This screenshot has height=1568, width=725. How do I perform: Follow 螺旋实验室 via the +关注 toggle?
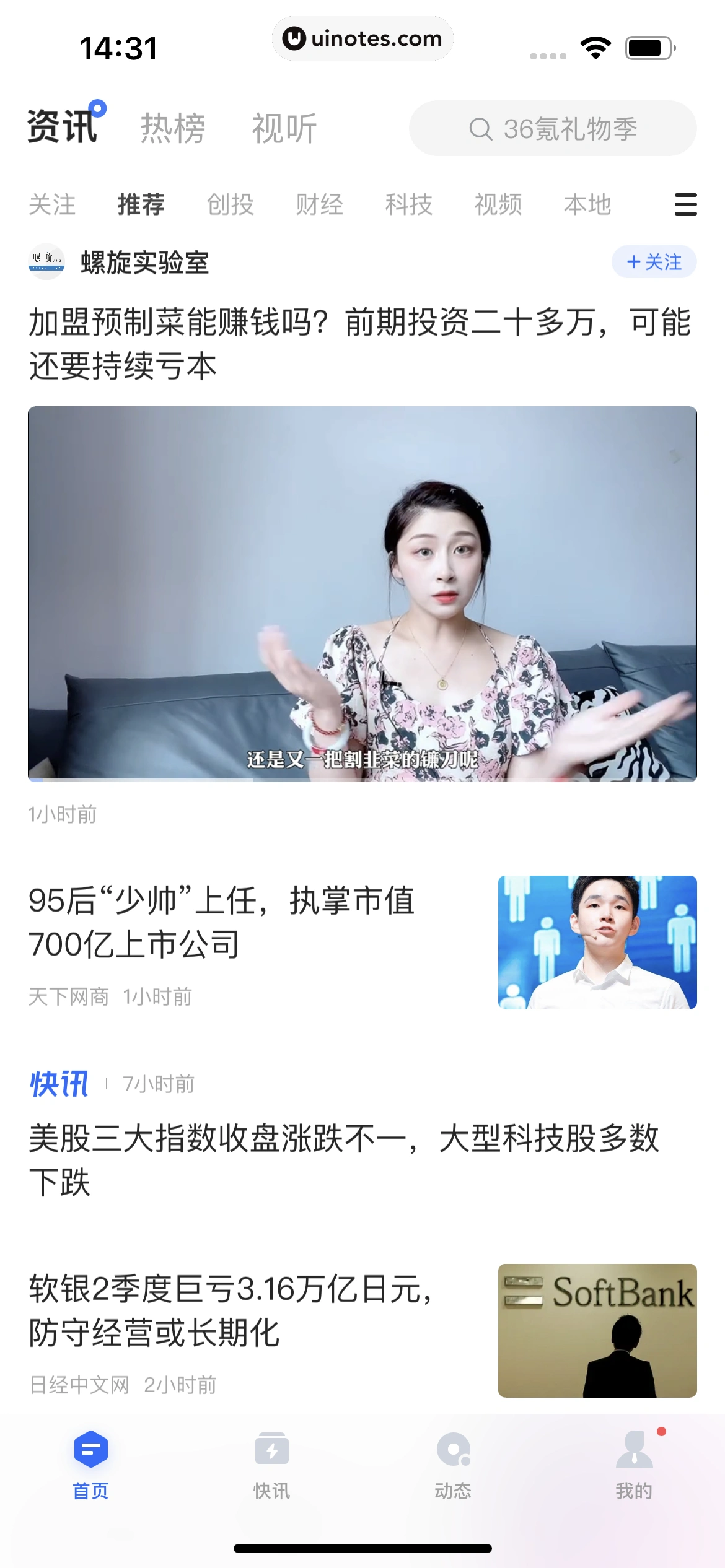click(x=654, y=262)
